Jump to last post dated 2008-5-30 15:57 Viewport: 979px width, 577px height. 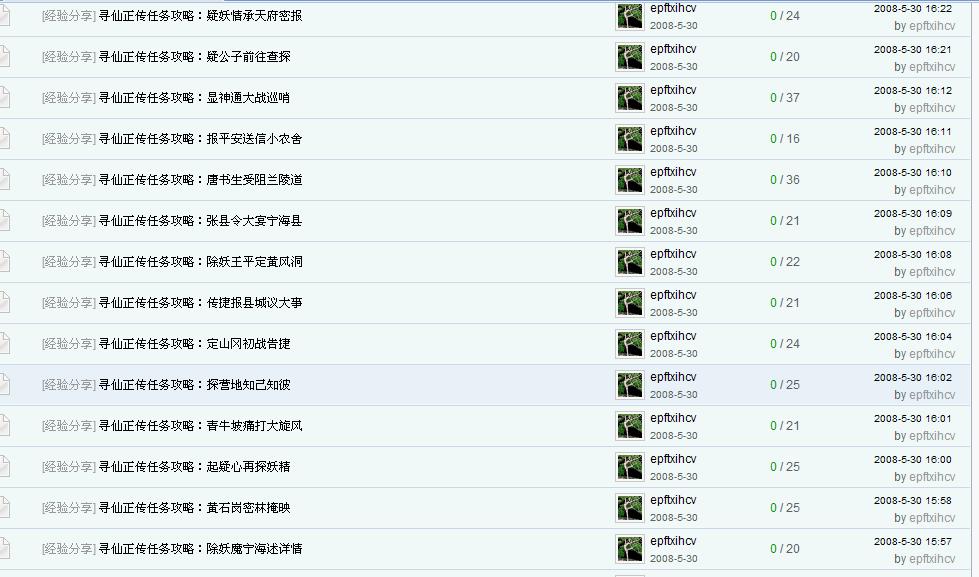pos(912,541)
